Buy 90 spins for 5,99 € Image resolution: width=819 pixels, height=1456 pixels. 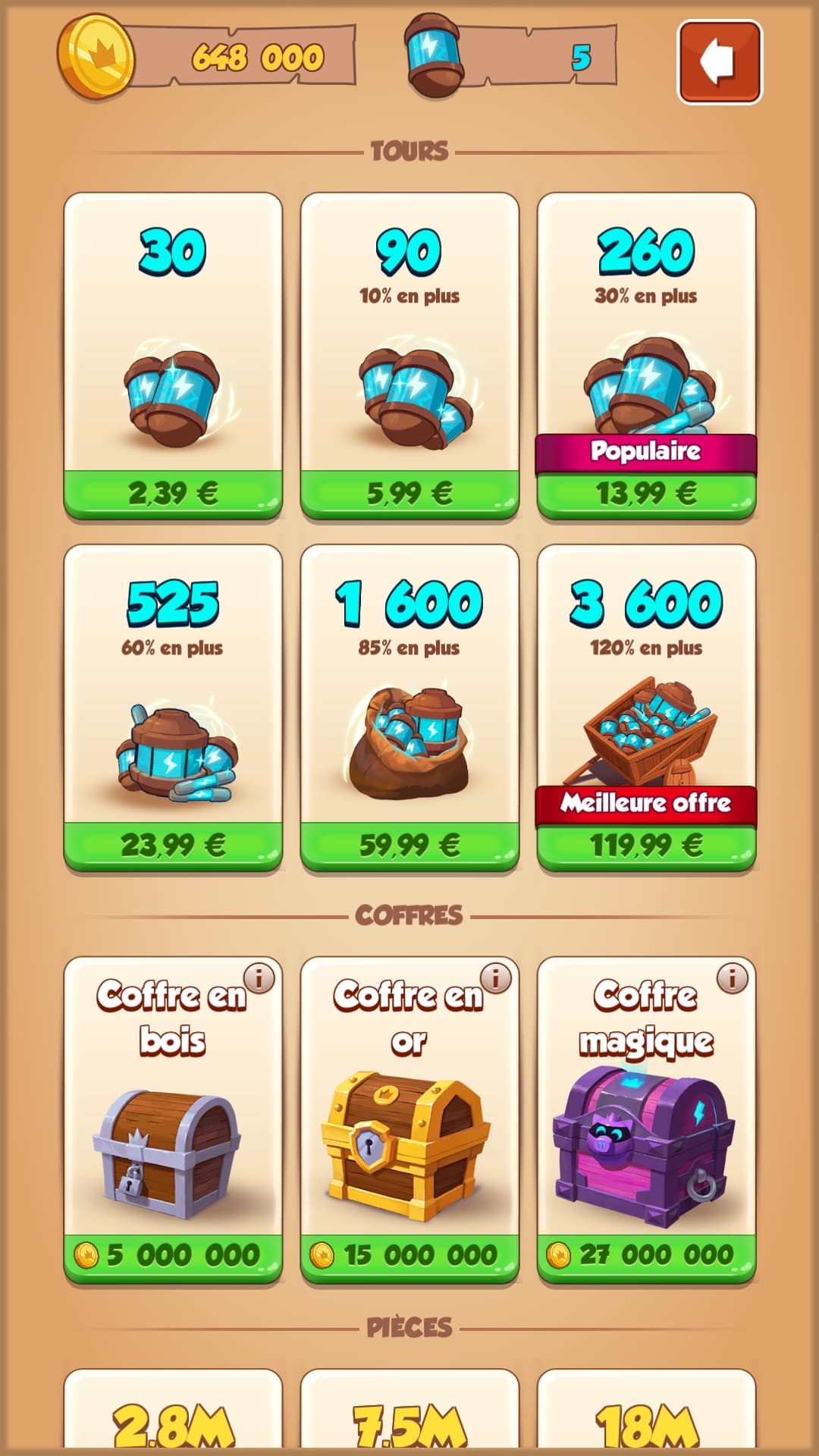tap(409, 493)
